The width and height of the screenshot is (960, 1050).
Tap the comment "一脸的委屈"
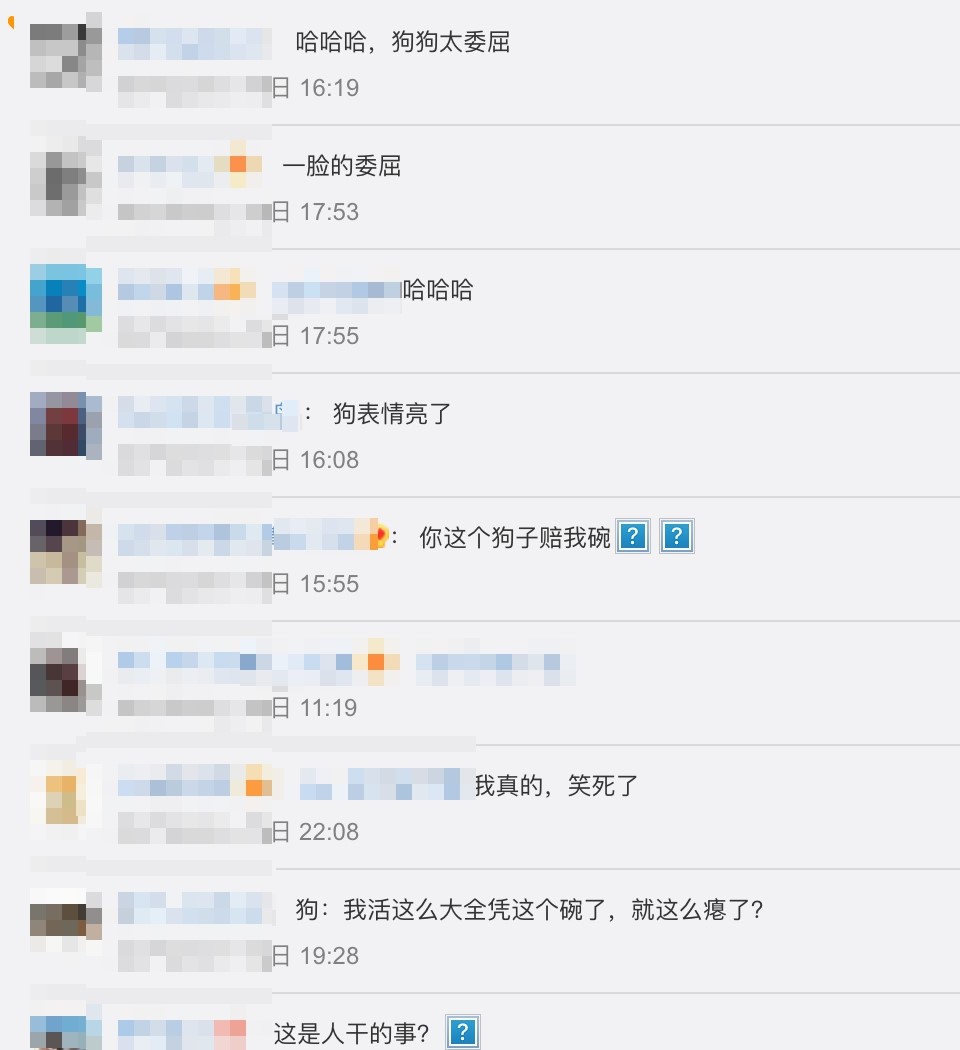[342, 167]
